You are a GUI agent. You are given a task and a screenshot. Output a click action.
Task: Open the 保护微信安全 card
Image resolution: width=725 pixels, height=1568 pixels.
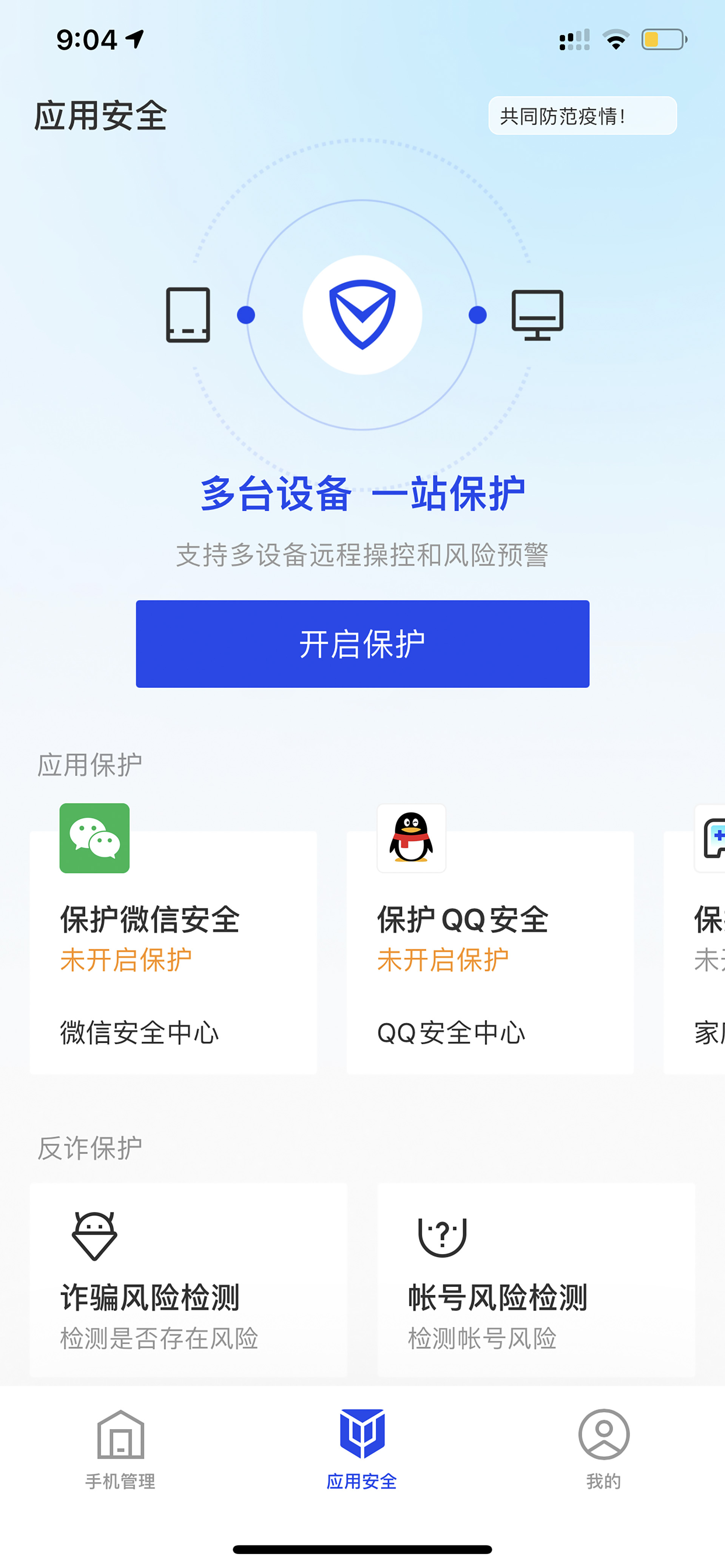(x=174, y=952)
